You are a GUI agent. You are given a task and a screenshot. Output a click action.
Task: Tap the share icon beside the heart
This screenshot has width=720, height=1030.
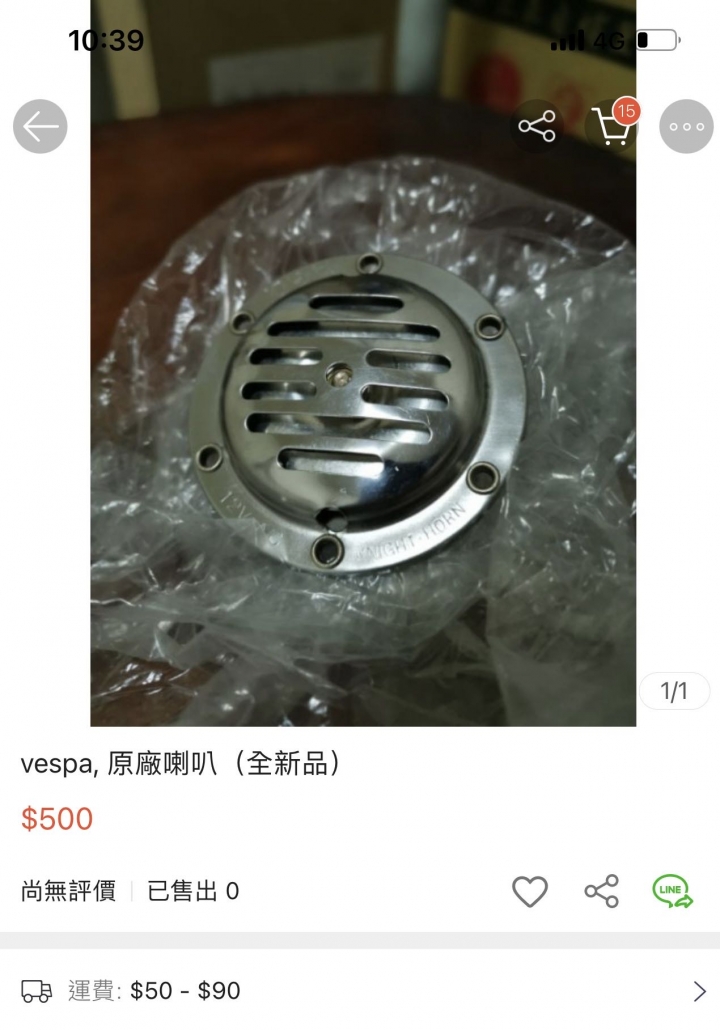click(601, 891)
